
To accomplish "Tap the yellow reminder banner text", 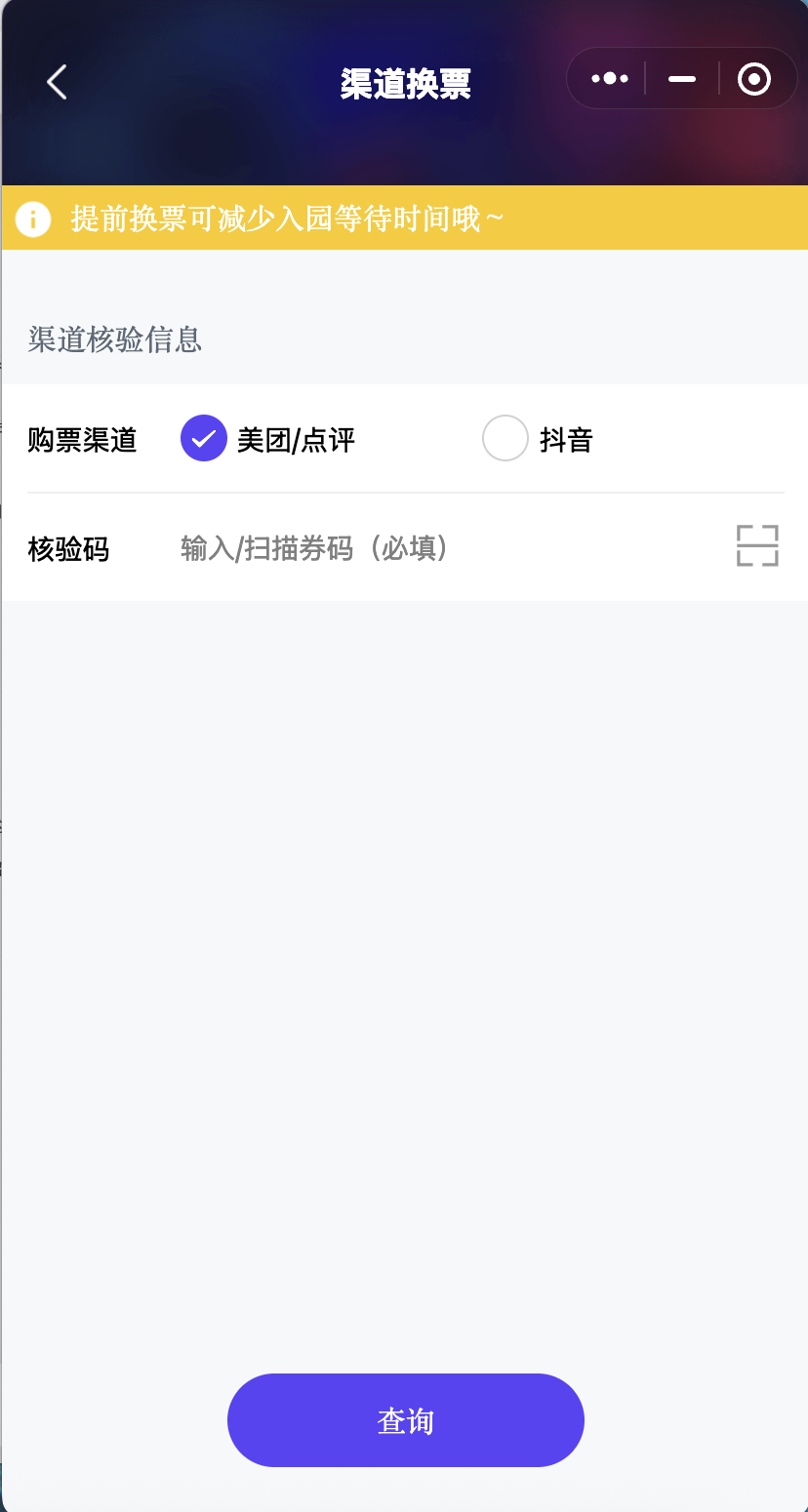I will (x=288, y=218).
